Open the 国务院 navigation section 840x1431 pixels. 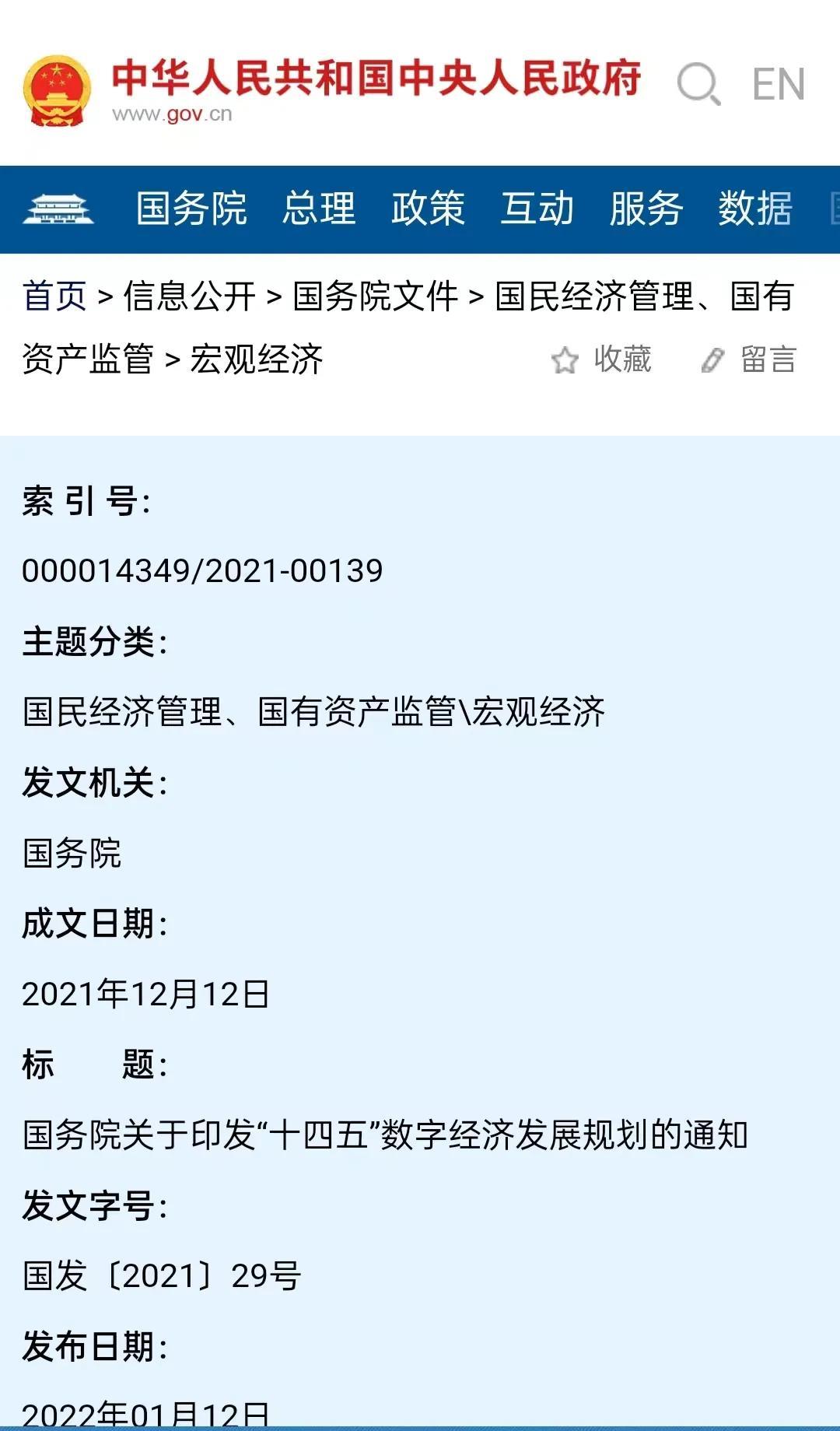tap(191, 209)
